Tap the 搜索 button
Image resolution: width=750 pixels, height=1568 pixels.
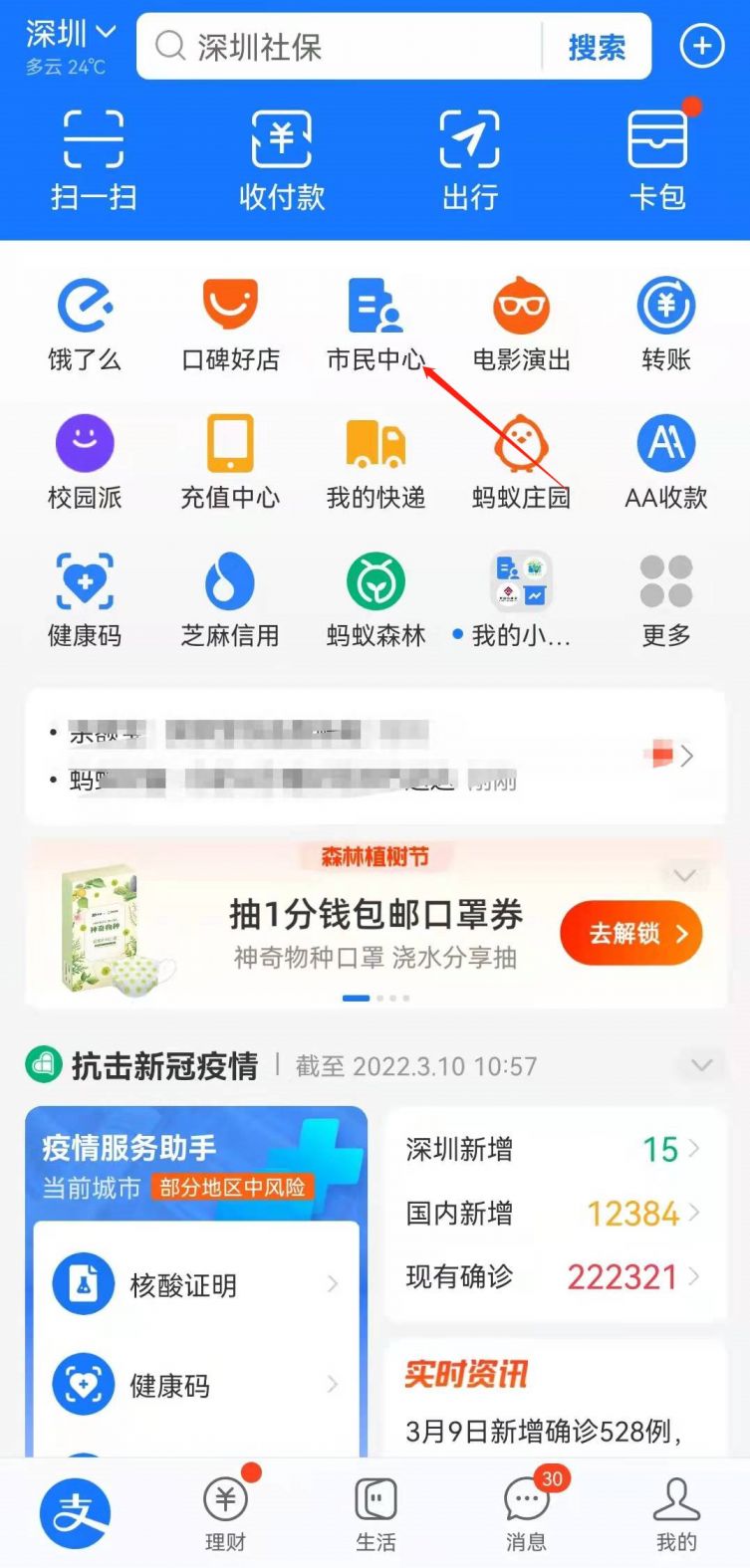pos(596,47)
